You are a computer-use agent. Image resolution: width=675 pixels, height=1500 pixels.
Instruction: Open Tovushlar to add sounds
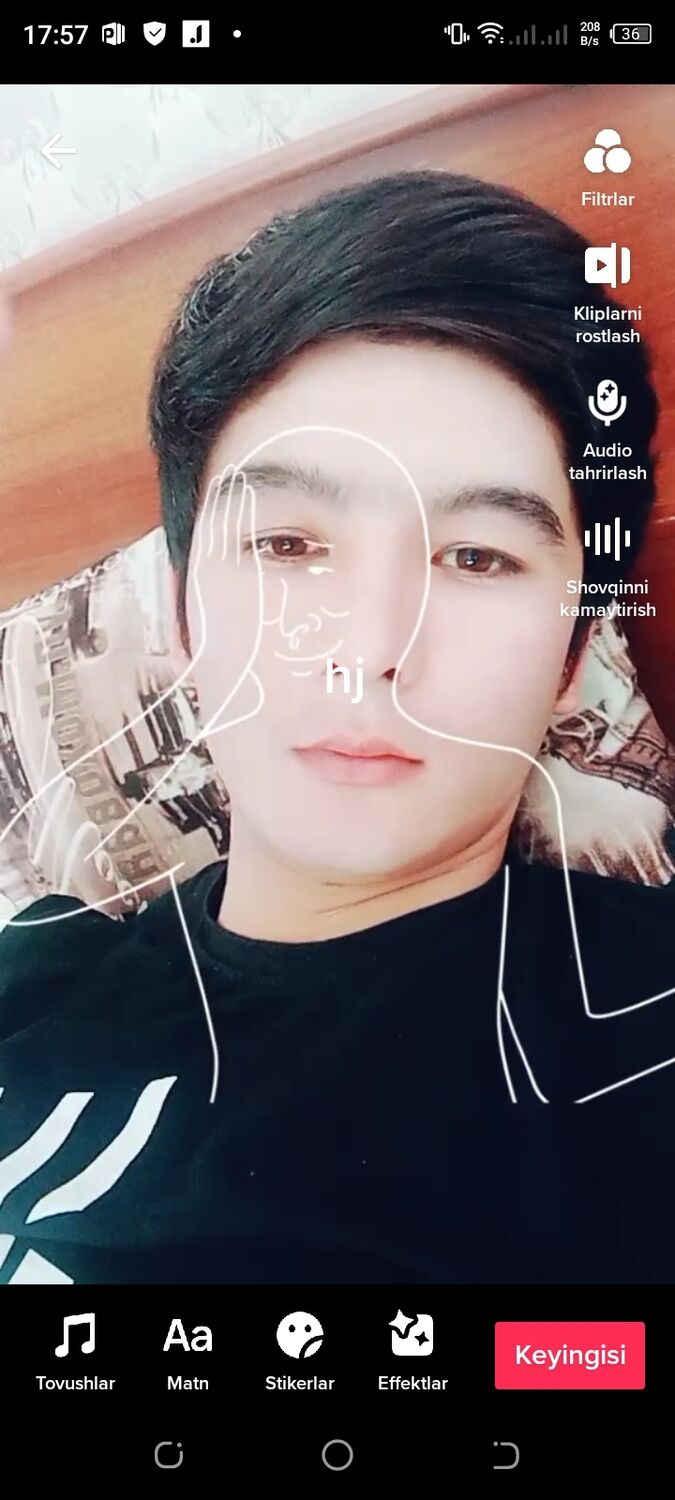click(x=75, y=1352)
